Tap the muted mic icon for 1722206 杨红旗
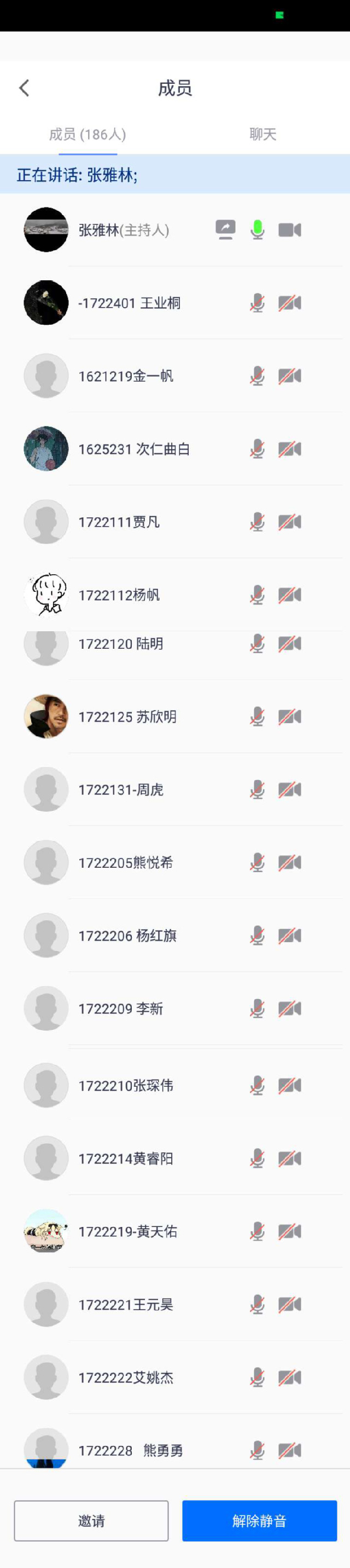Image resolution: width=350 pixels, height=1568 pixels. pos(258,936)
